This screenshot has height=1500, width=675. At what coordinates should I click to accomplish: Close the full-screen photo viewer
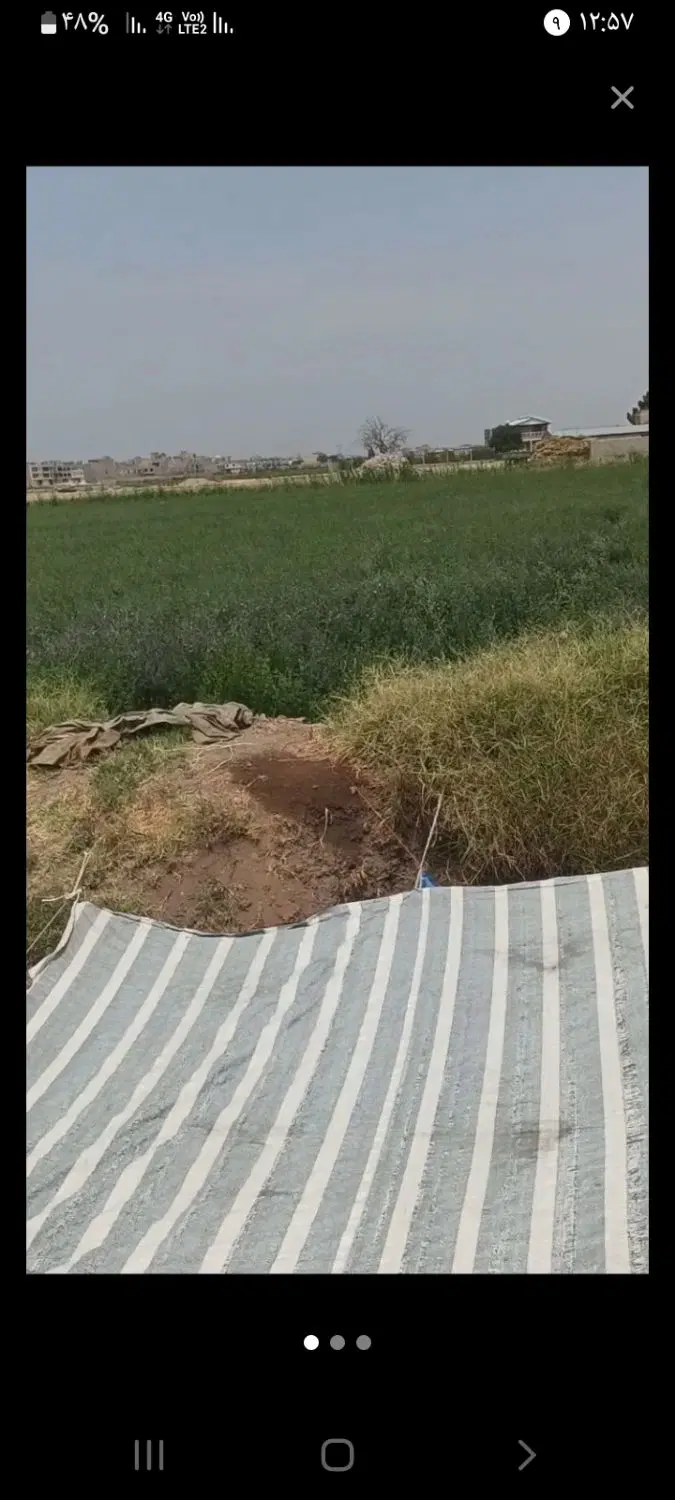pos(622,97)
